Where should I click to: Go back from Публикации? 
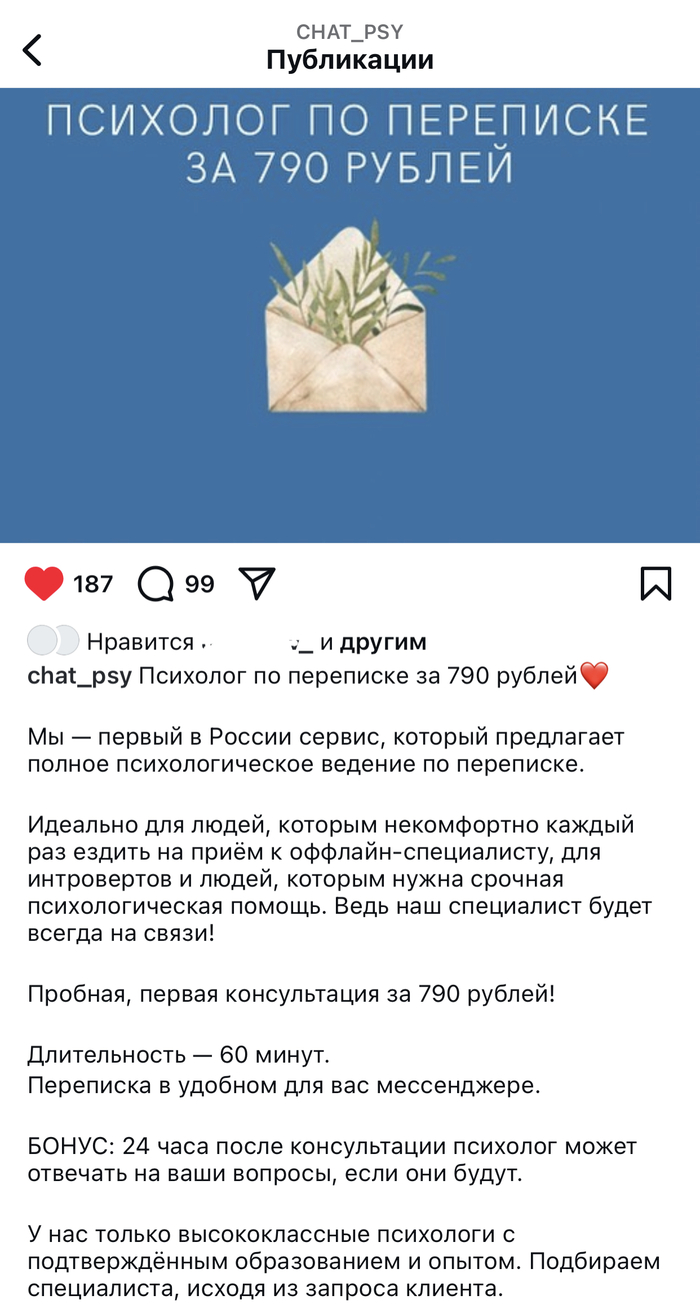click(33, 49)
